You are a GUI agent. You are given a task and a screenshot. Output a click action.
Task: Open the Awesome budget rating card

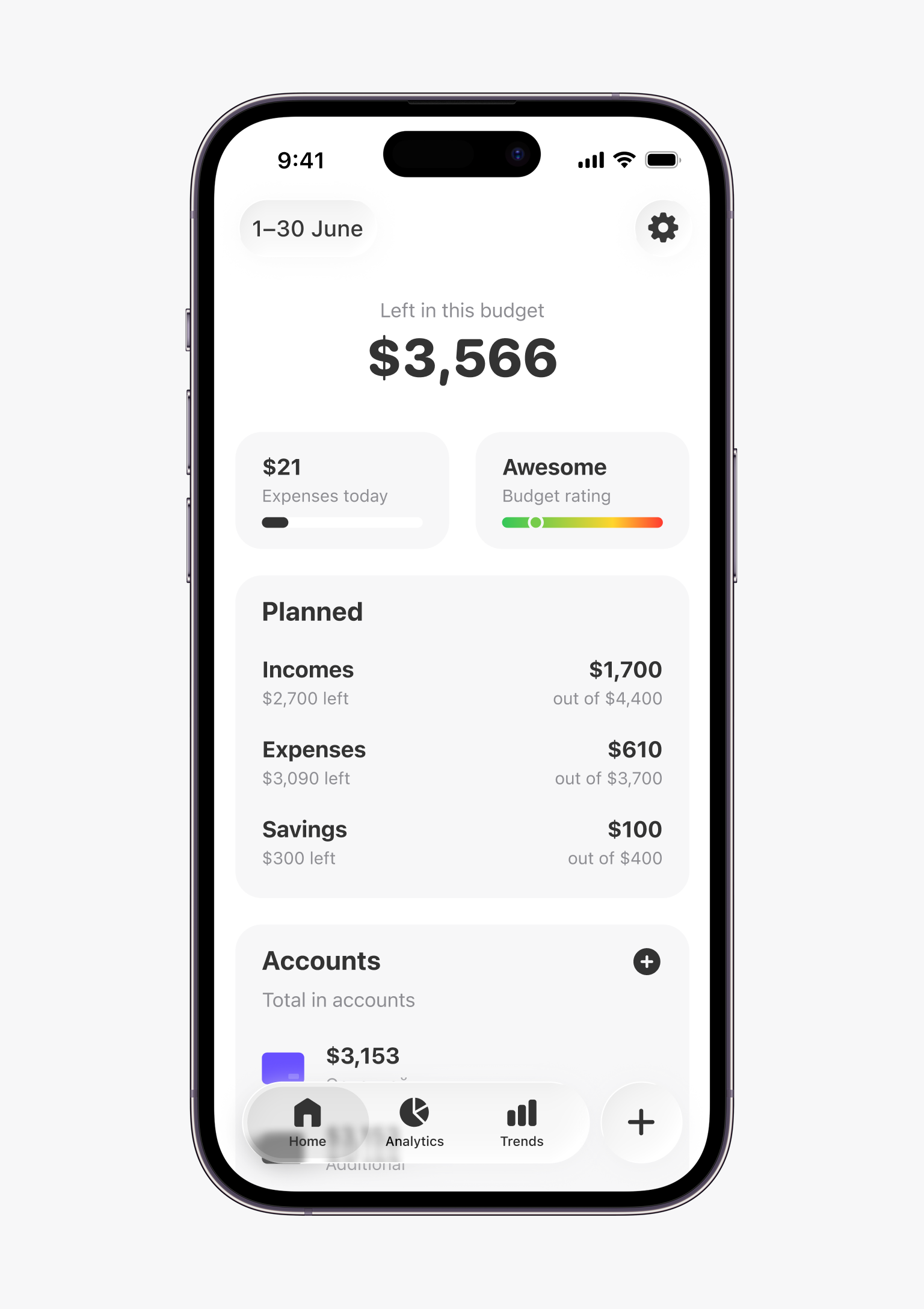[582, 490]
